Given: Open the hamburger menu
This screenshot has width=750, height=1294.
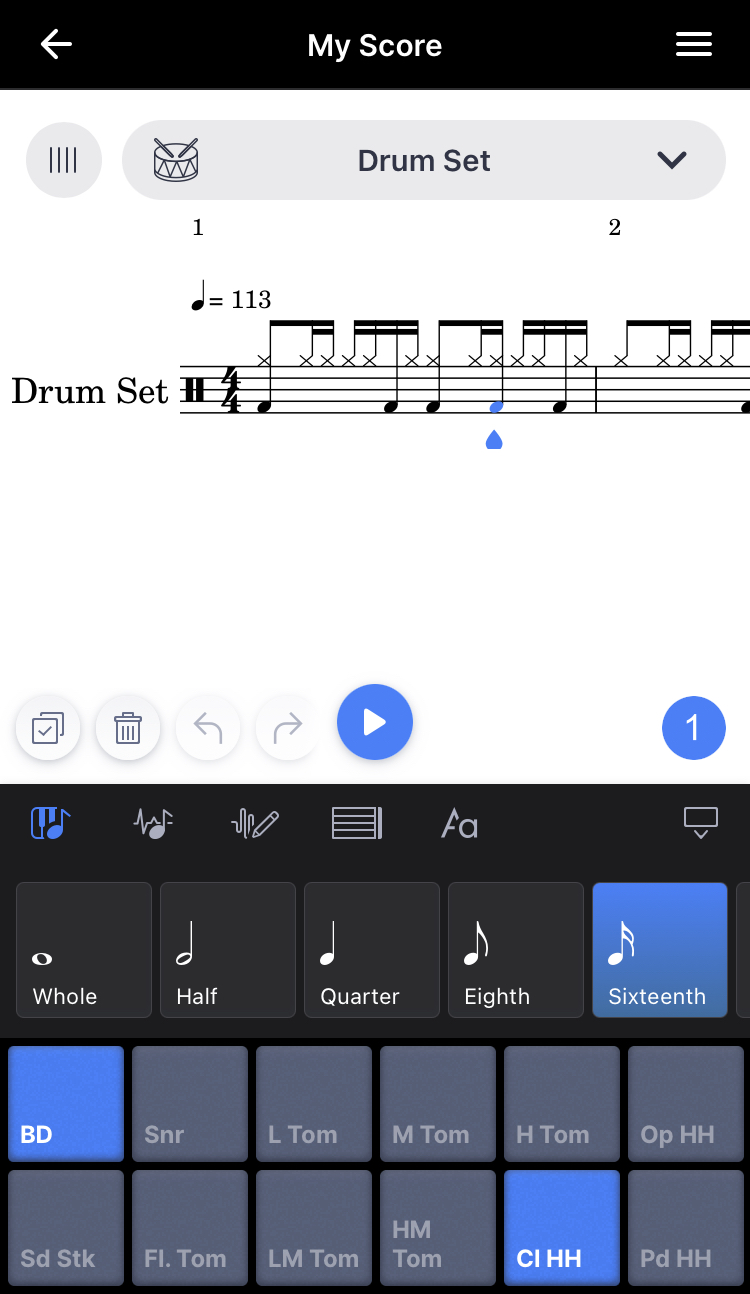Looking at the screenshot, I should coord(693,45).
